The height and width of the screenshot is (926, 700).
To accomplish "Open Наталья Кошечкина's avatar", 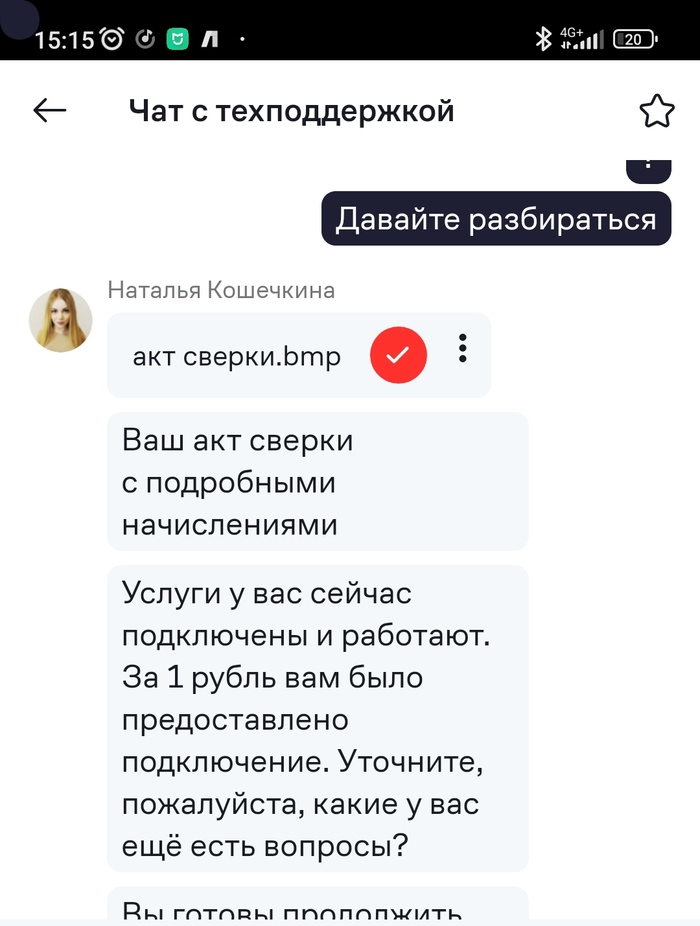I will click(x=60, y=321).
